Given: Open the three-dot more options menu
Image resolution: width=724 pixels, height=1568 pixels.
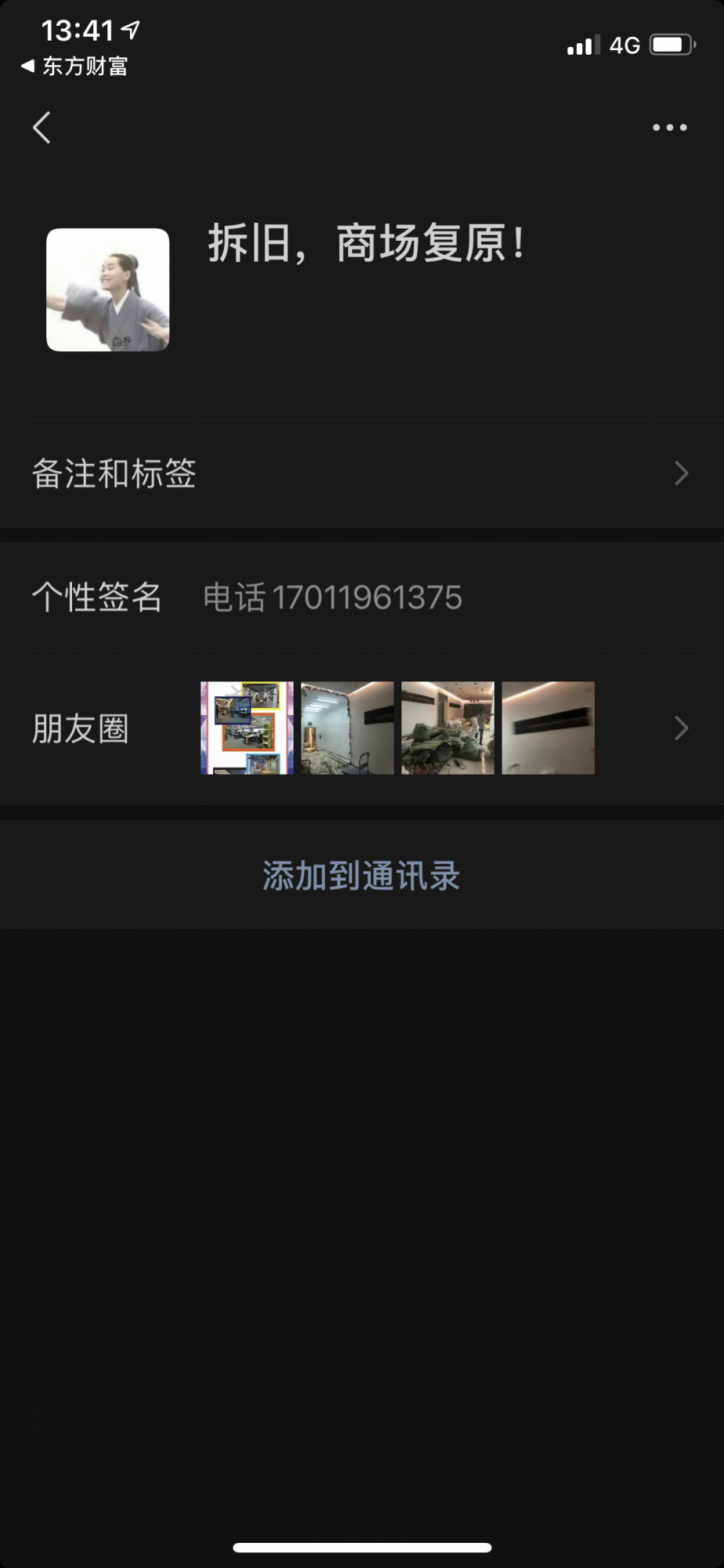Looking at the screenshot, I should [x=670, y=128].
